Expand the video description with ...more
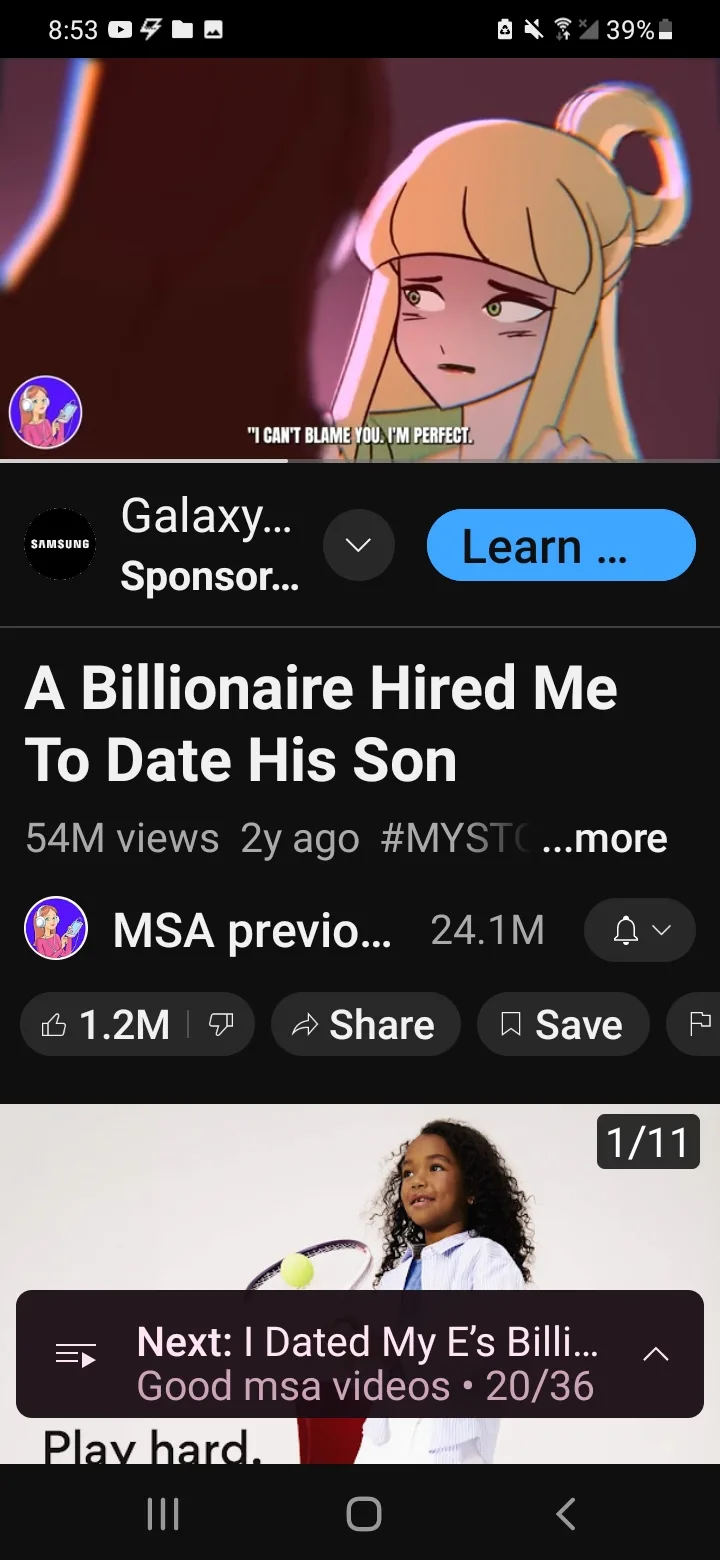 (605, 838)
